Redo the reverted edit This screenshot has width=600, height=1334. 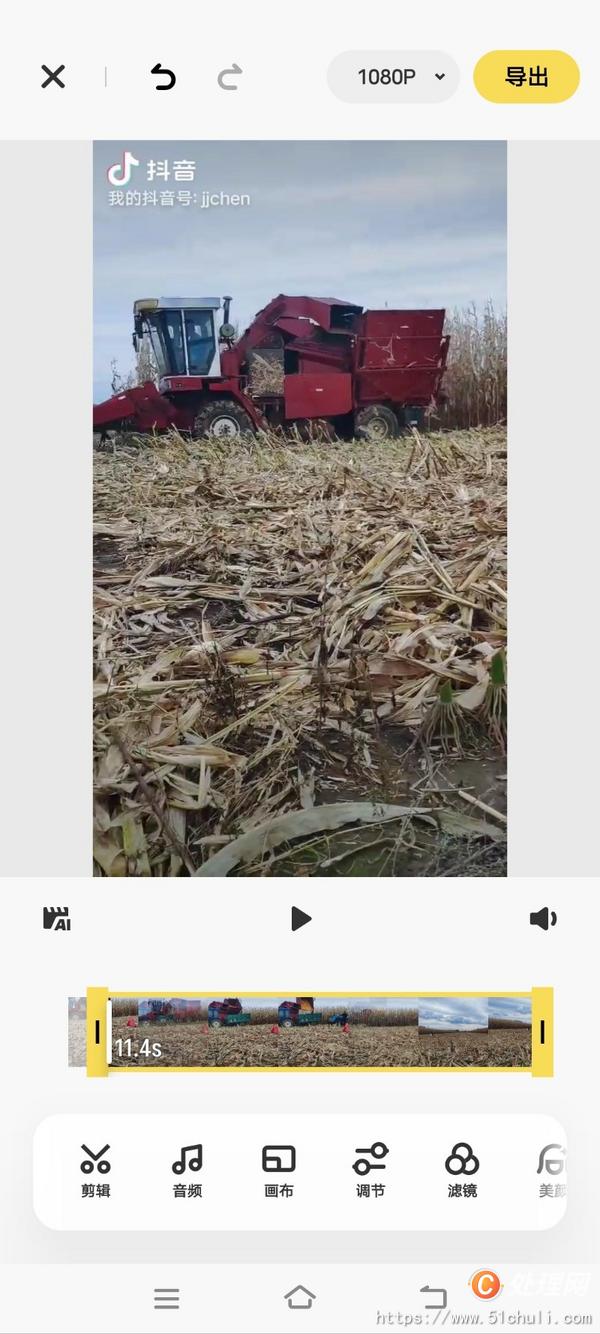tap(230, 77)
